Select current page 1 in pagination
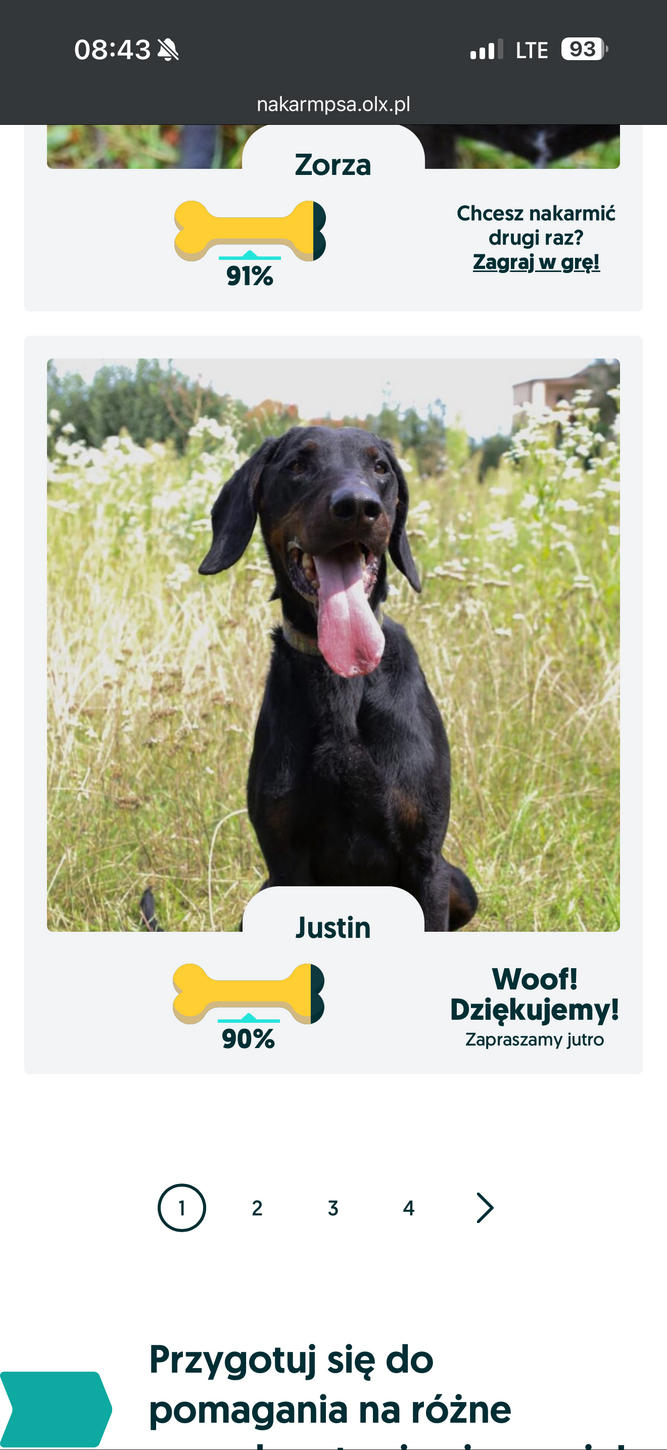The height and width of the screenshot is (1450, 667). (182, 1209)
